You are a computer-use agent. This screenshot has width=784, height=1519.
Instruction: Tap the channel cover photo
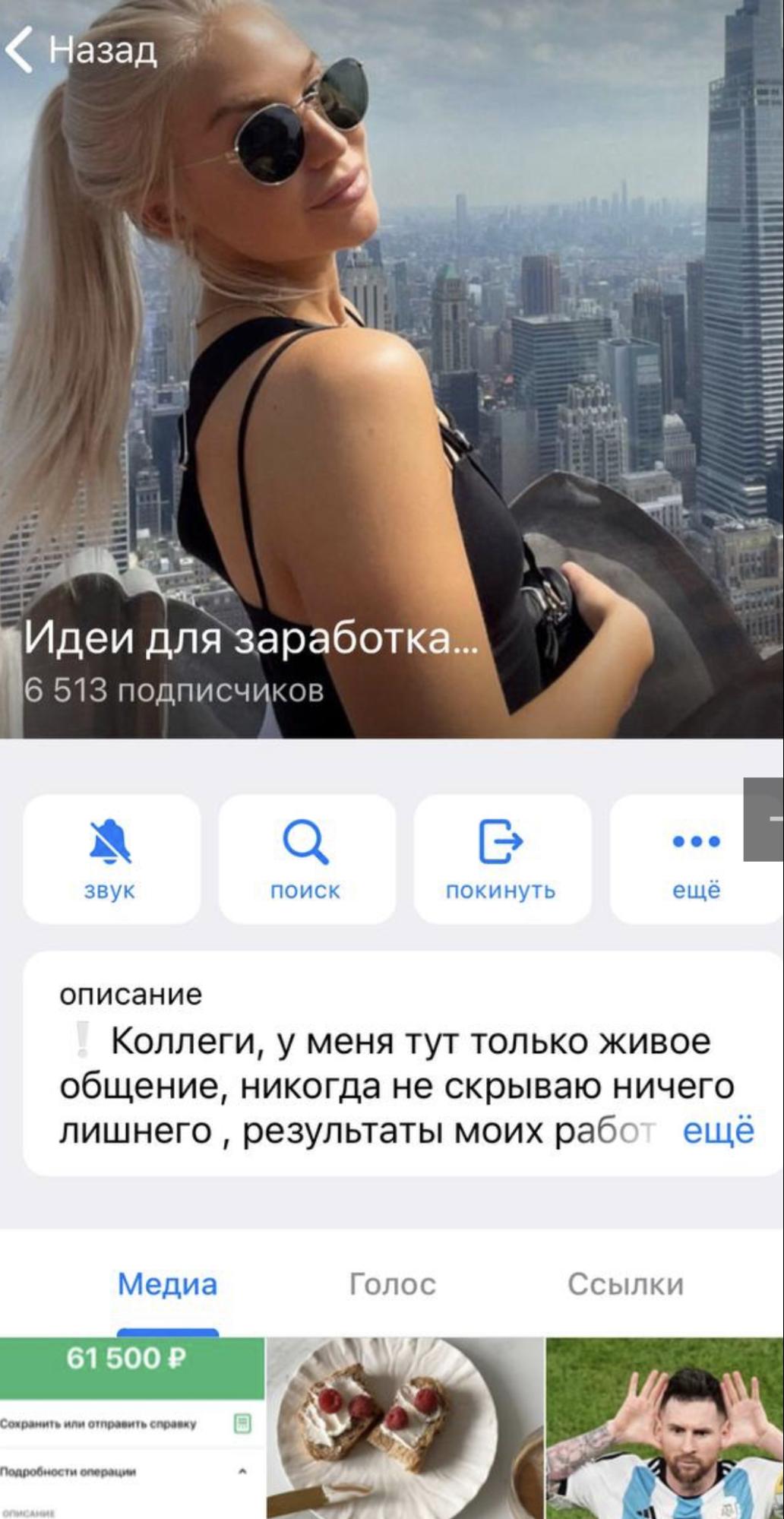[392, 342]
